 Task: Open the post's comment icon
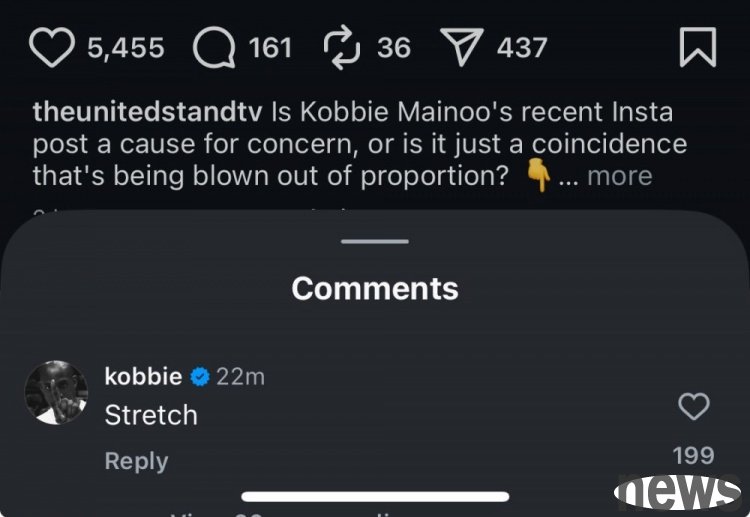(212, 47)
